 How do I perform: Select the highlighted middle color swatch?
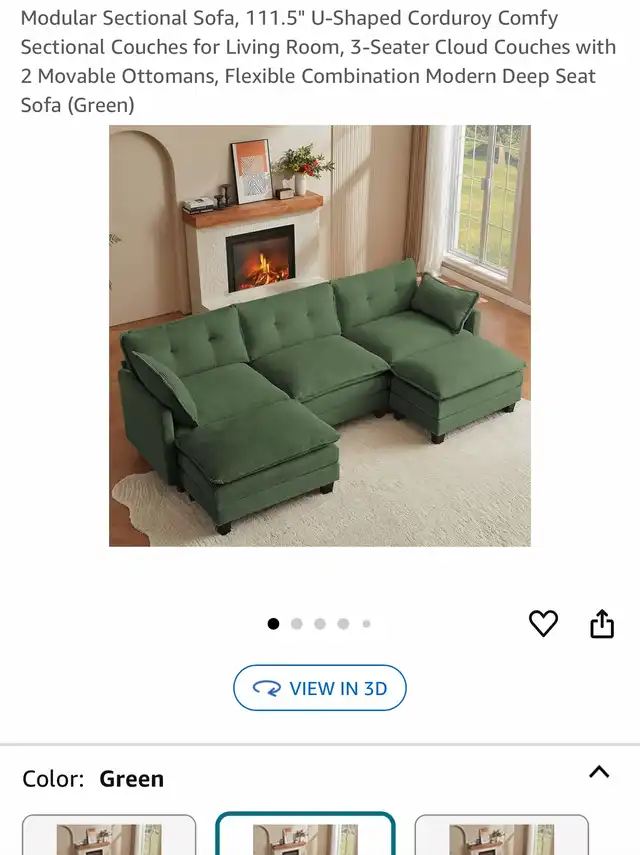click(305, 835)
